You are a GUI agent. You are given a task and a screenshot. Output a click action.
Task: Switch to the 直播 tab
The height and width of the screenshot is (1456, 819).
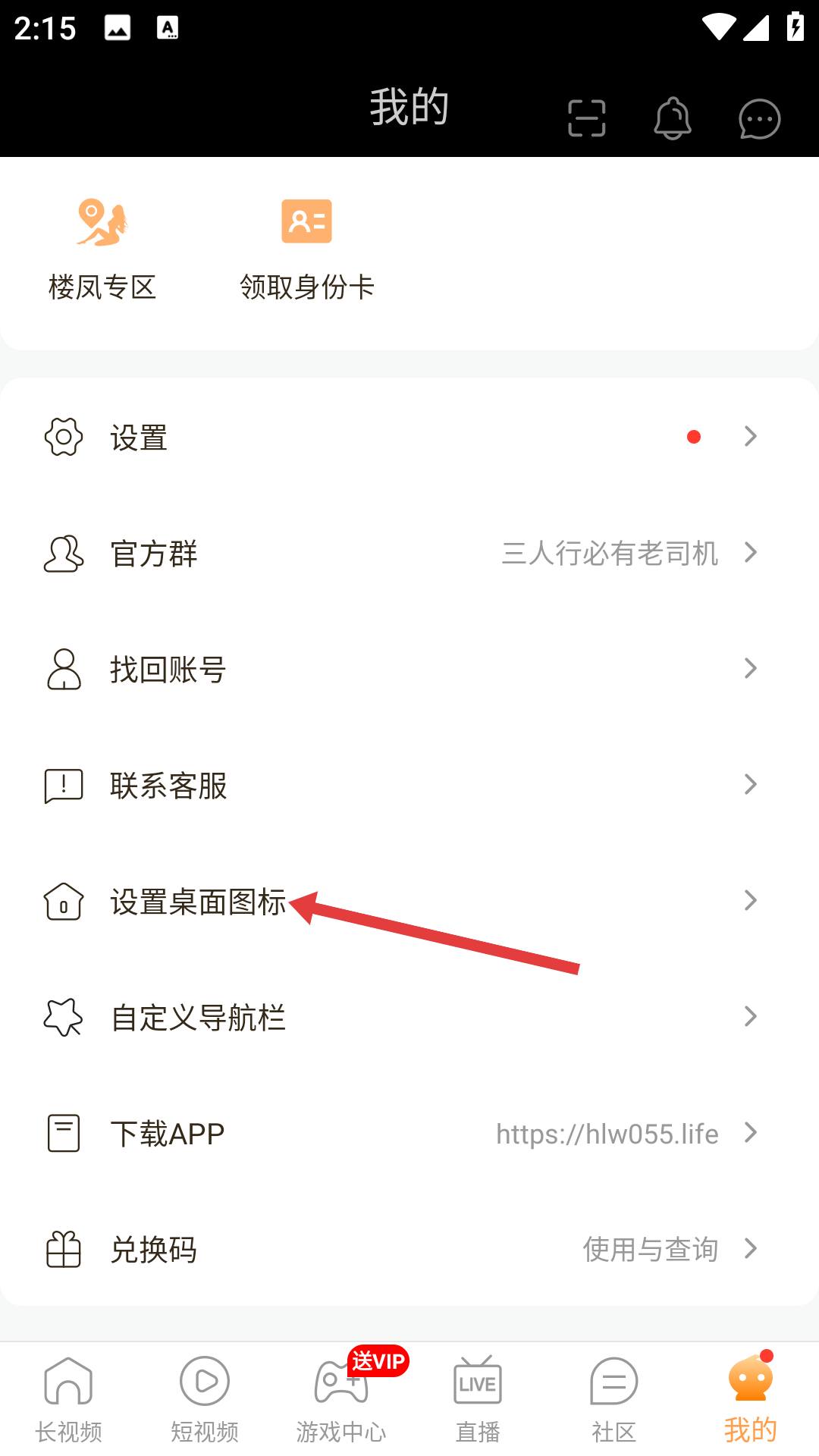click(477, 1395)
